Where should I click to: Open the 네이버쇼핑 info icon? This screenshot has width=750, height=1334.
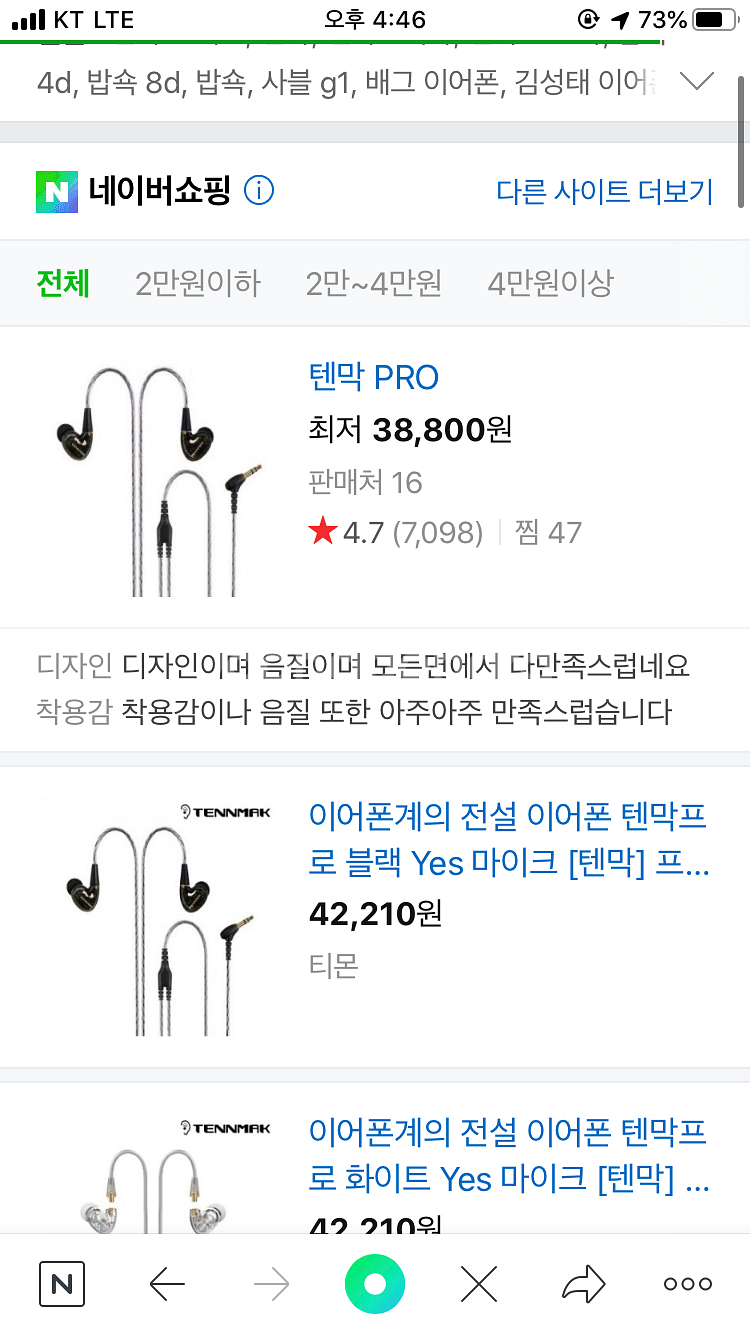coord(259,190)
